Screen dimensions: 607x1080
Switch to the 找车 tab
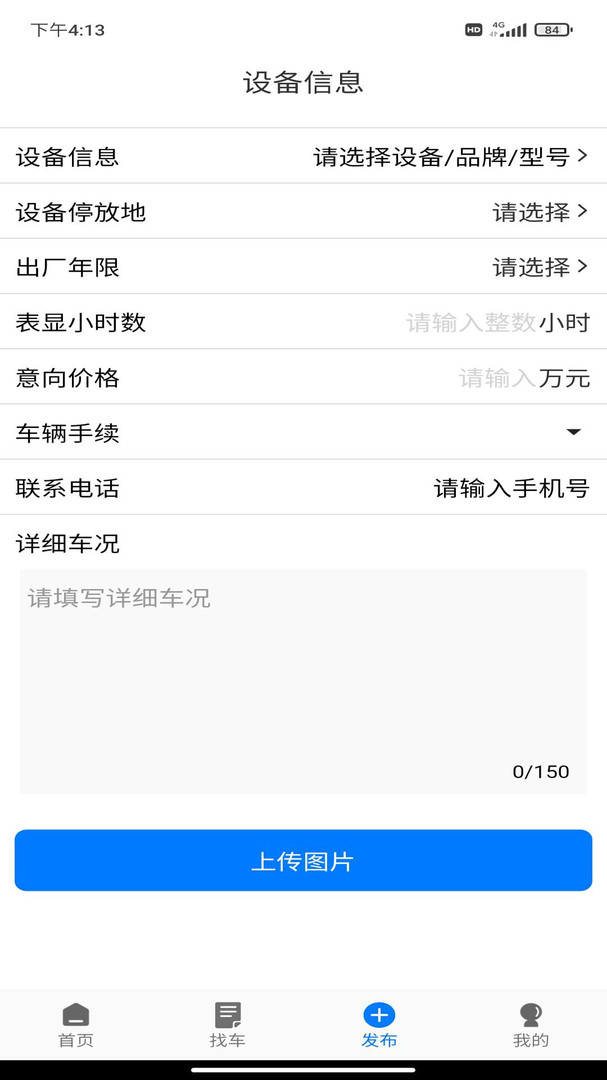tap(227, 1025)
